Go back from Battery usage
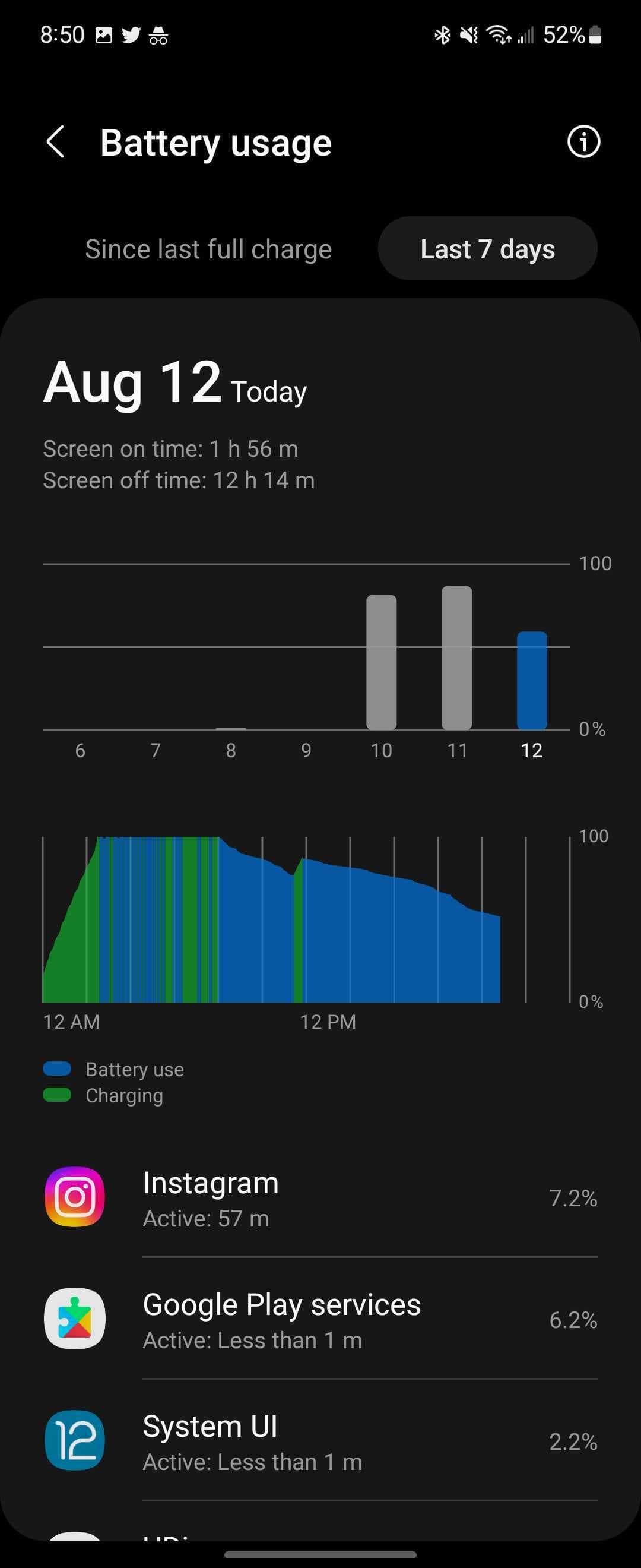641x1568 pixels. (56, 143)
